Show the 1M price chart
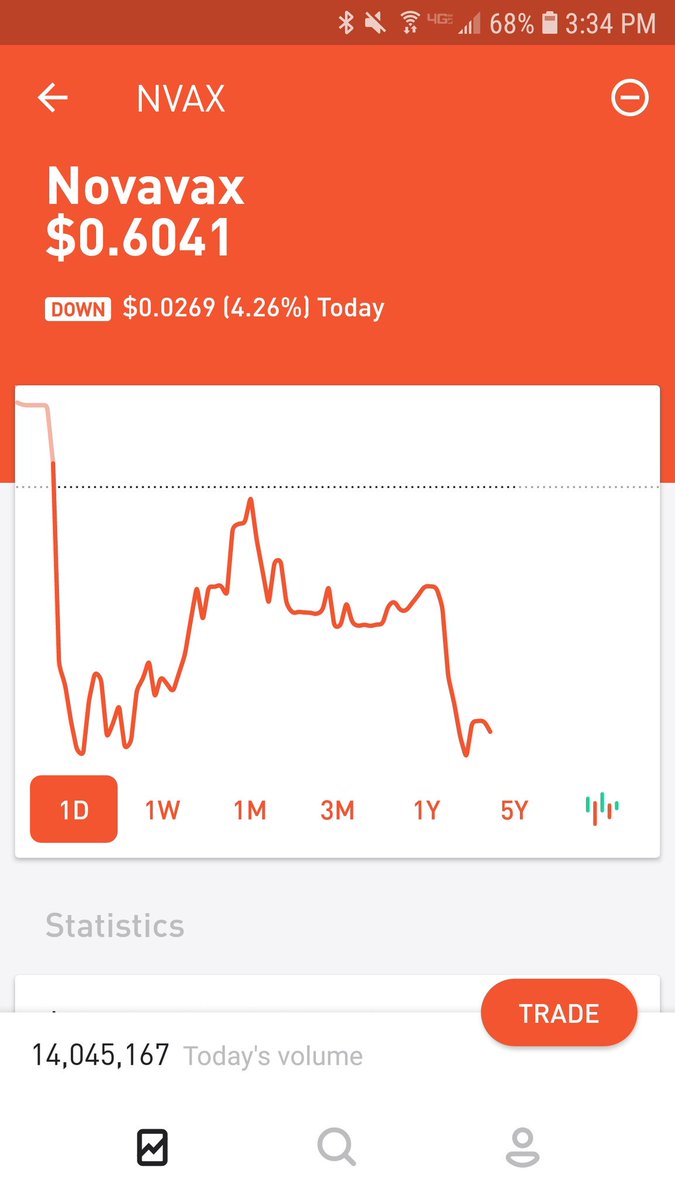 tap(250, 810)
